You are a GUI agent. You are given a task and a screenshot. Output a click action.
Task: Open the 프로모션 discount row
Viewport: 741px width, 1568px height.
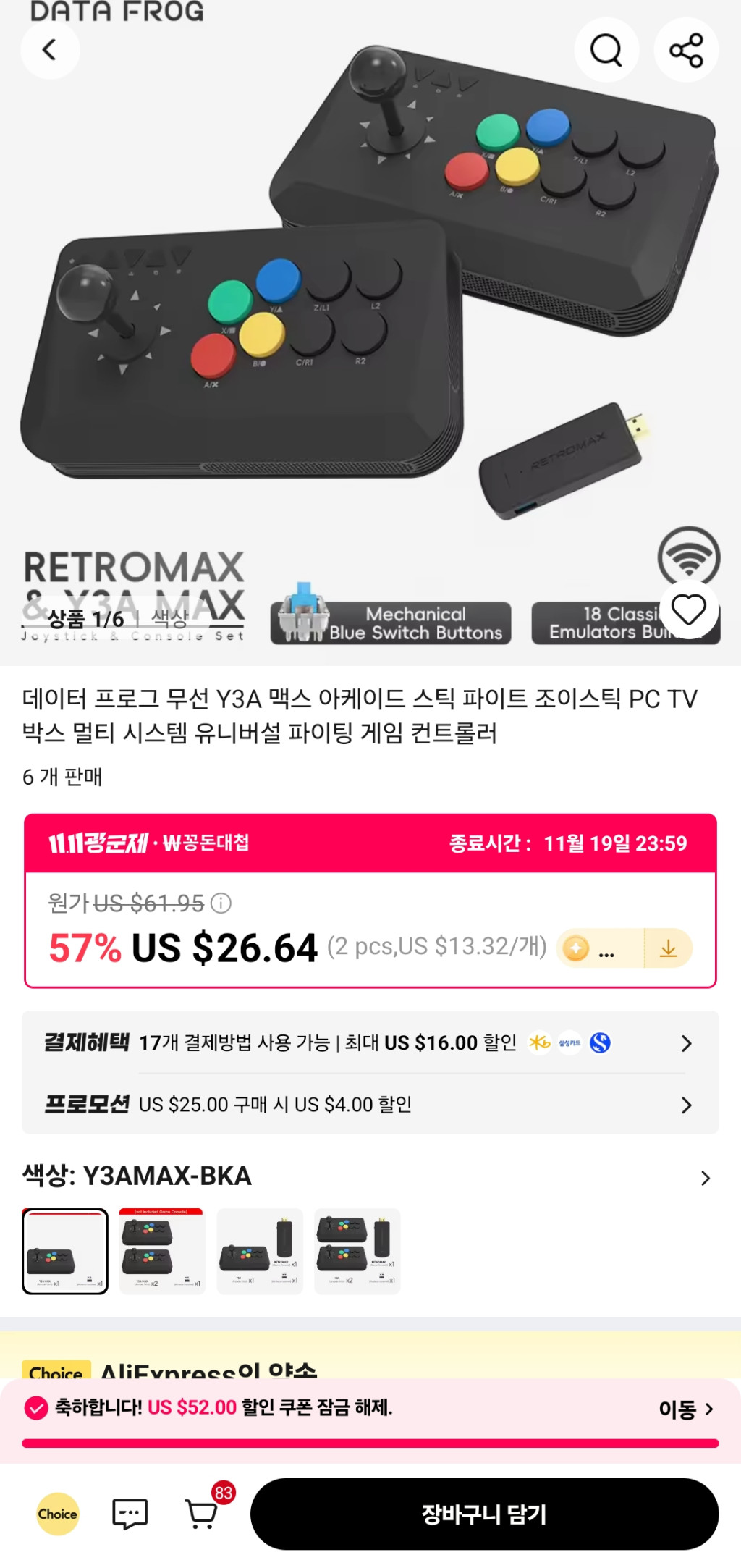[x=370, y=1105]
